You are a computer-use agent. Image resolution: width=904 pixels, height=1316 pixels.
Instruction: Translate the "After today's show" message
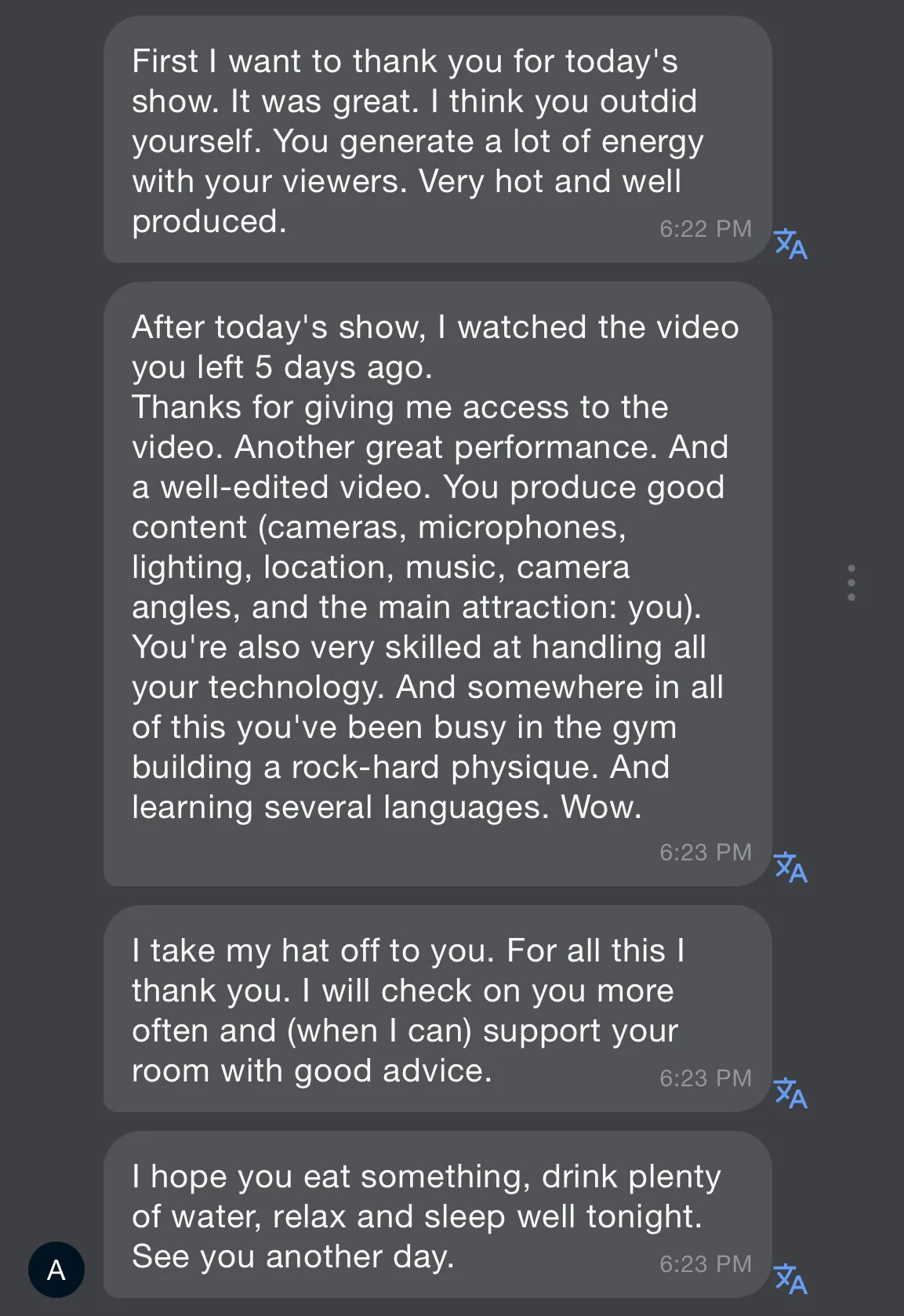[790, 867]
